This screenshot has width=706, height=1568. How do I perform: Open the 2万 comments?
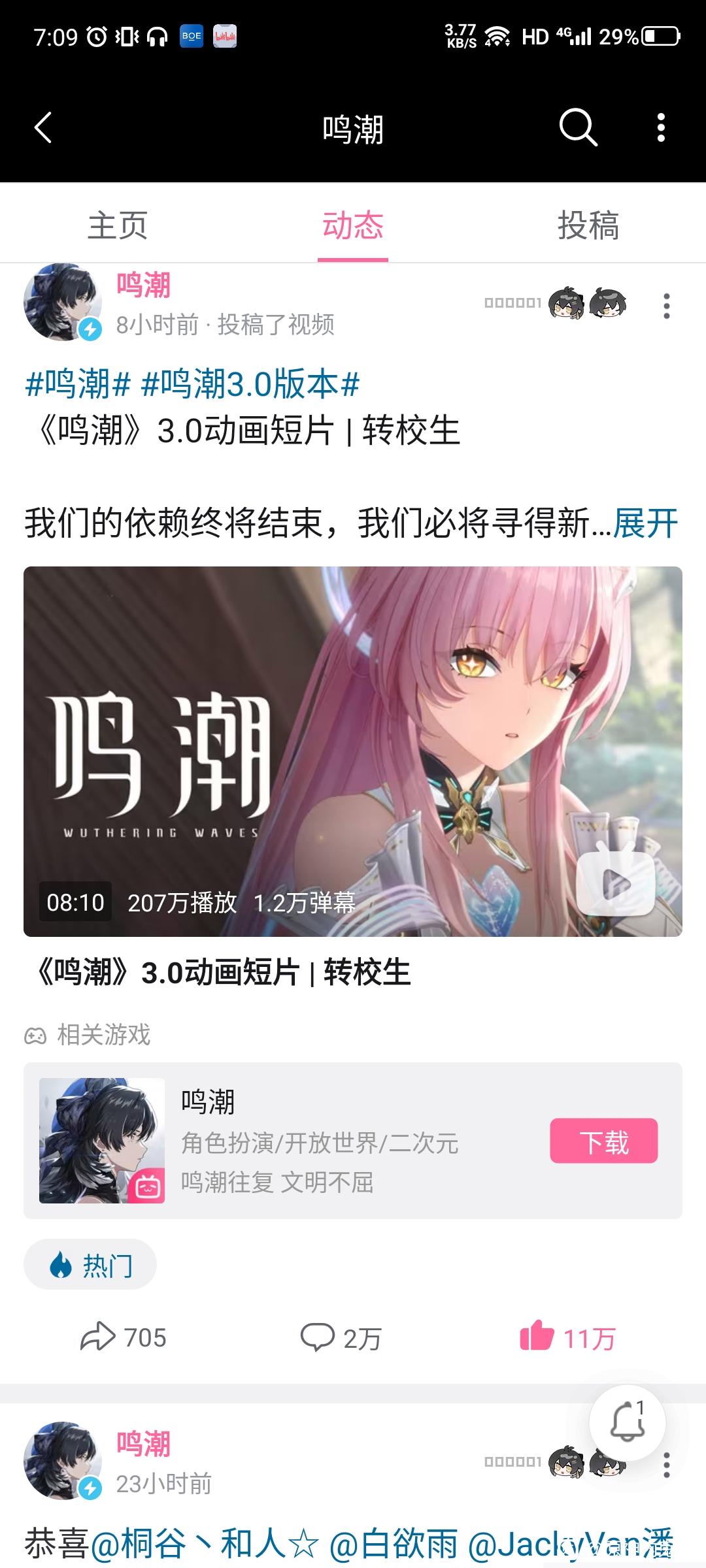tap(340, 1337)
